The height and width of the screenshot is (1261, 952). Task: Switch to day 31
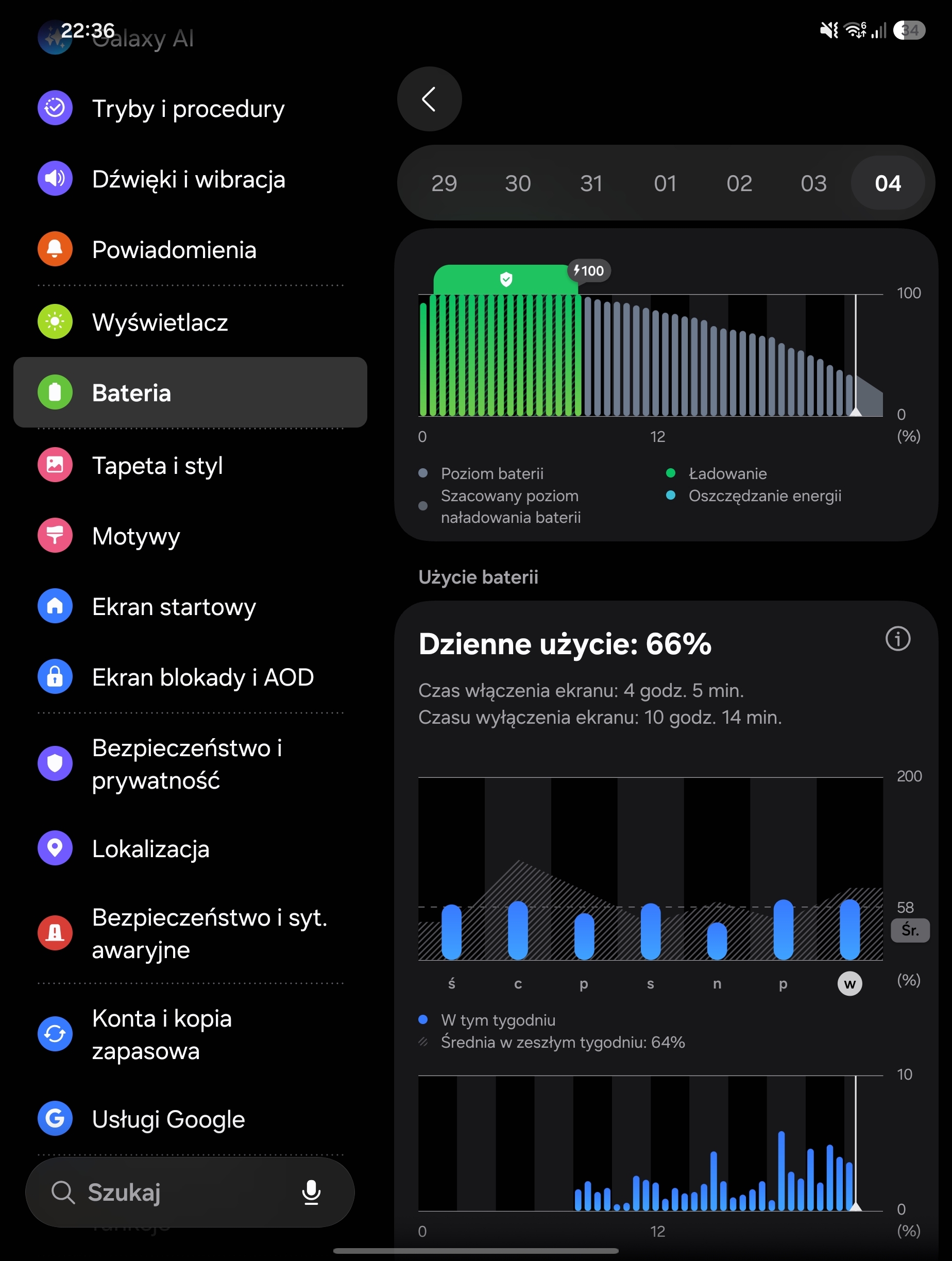[x=591, y=183]
